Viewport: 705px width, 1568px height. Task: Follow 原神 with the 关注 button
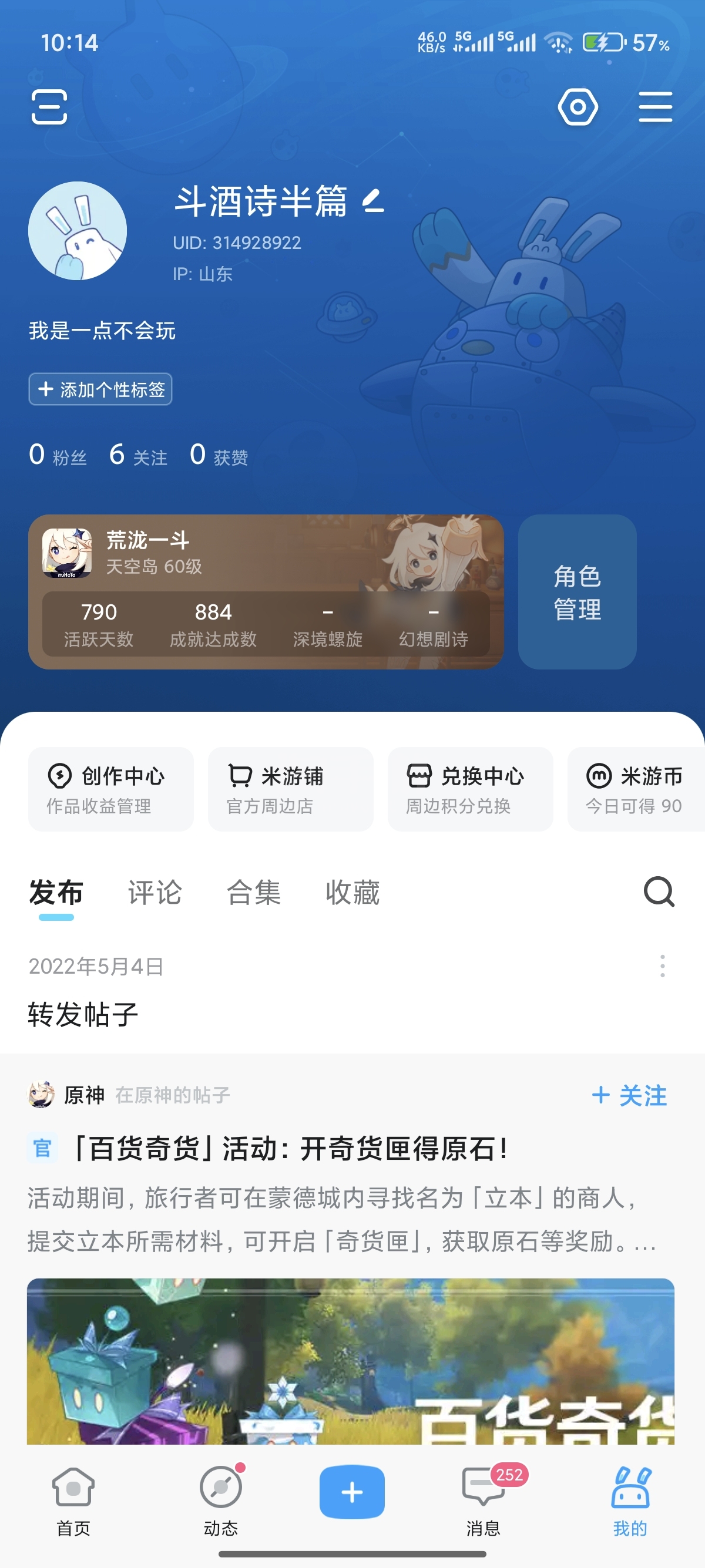click(x=630, y=1095)
